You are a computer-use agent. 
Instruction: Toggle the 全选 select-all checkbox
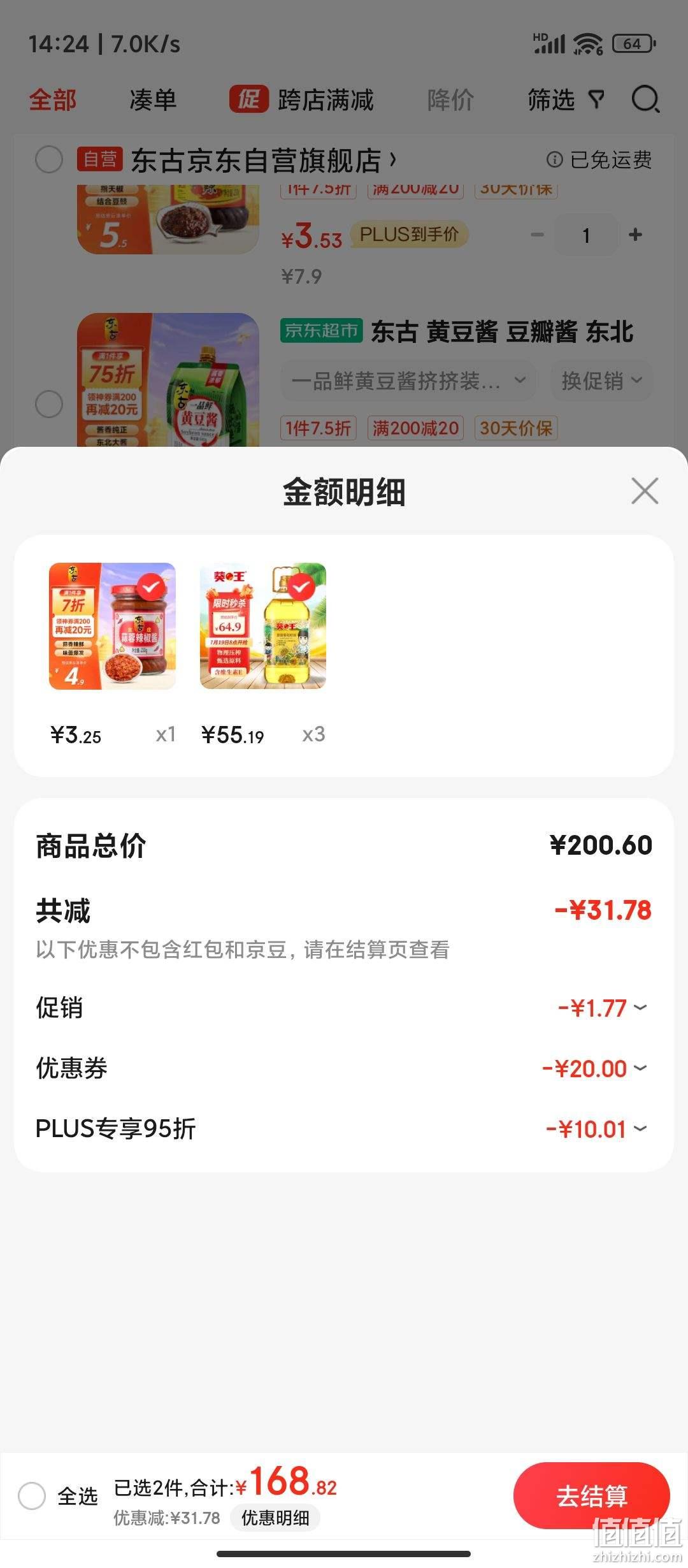(x=32, y=1495)
